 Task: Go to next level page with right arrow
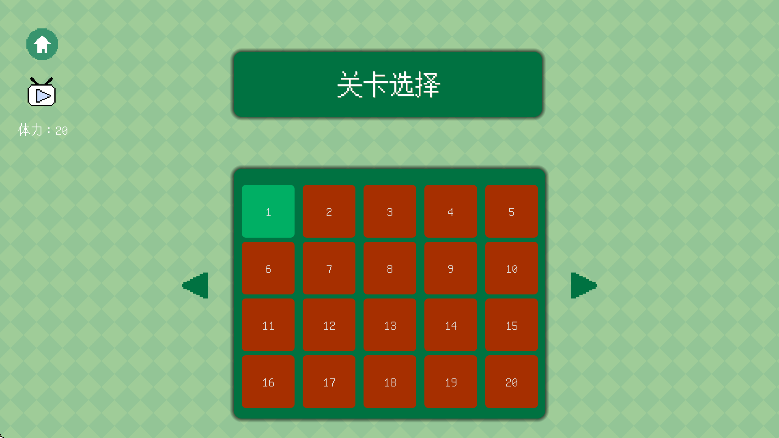(583, 286)
